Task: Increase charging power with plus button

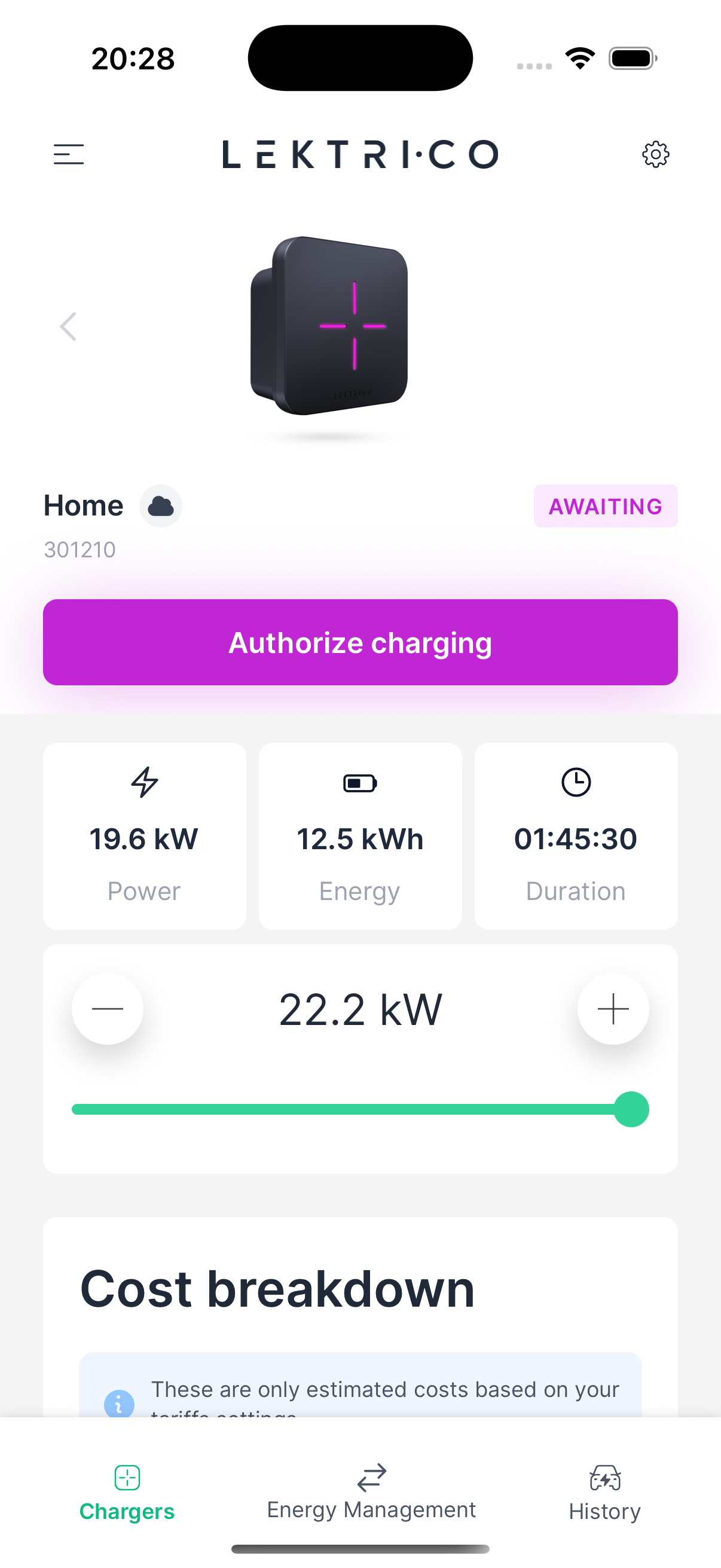Action: (x=613, y=1009)
